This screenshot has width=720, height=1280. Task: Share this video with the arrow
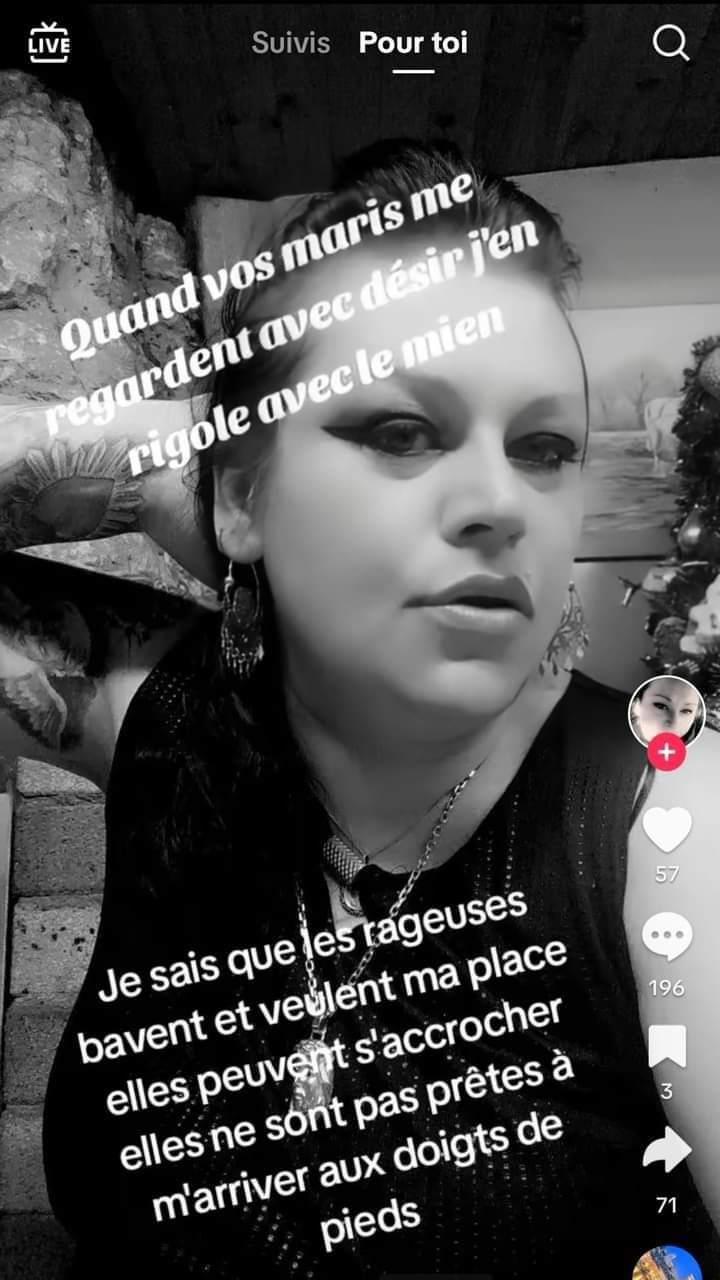click(x=666, y=1151)
